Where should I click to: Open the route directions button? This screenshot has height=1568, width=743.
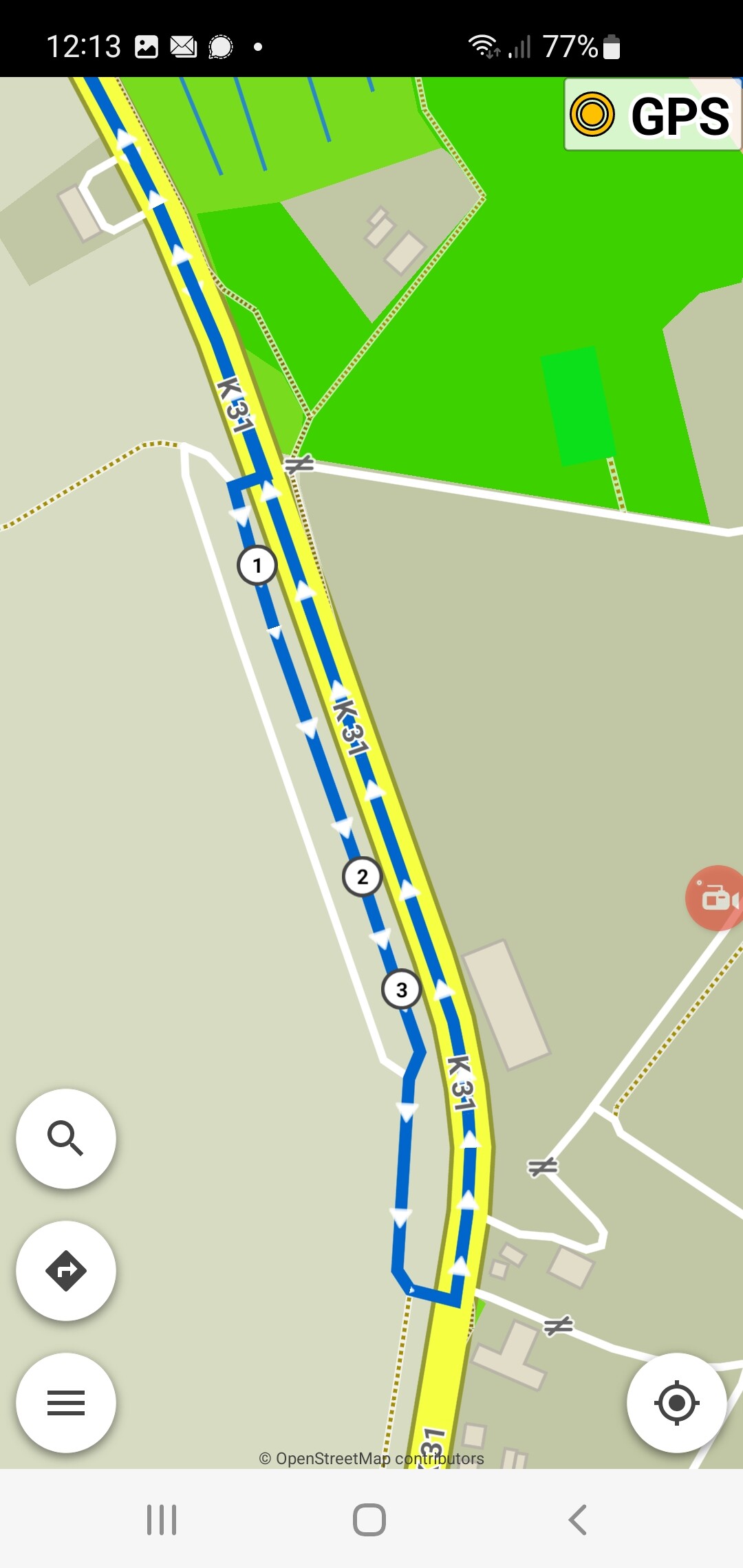coord(66,1270)
